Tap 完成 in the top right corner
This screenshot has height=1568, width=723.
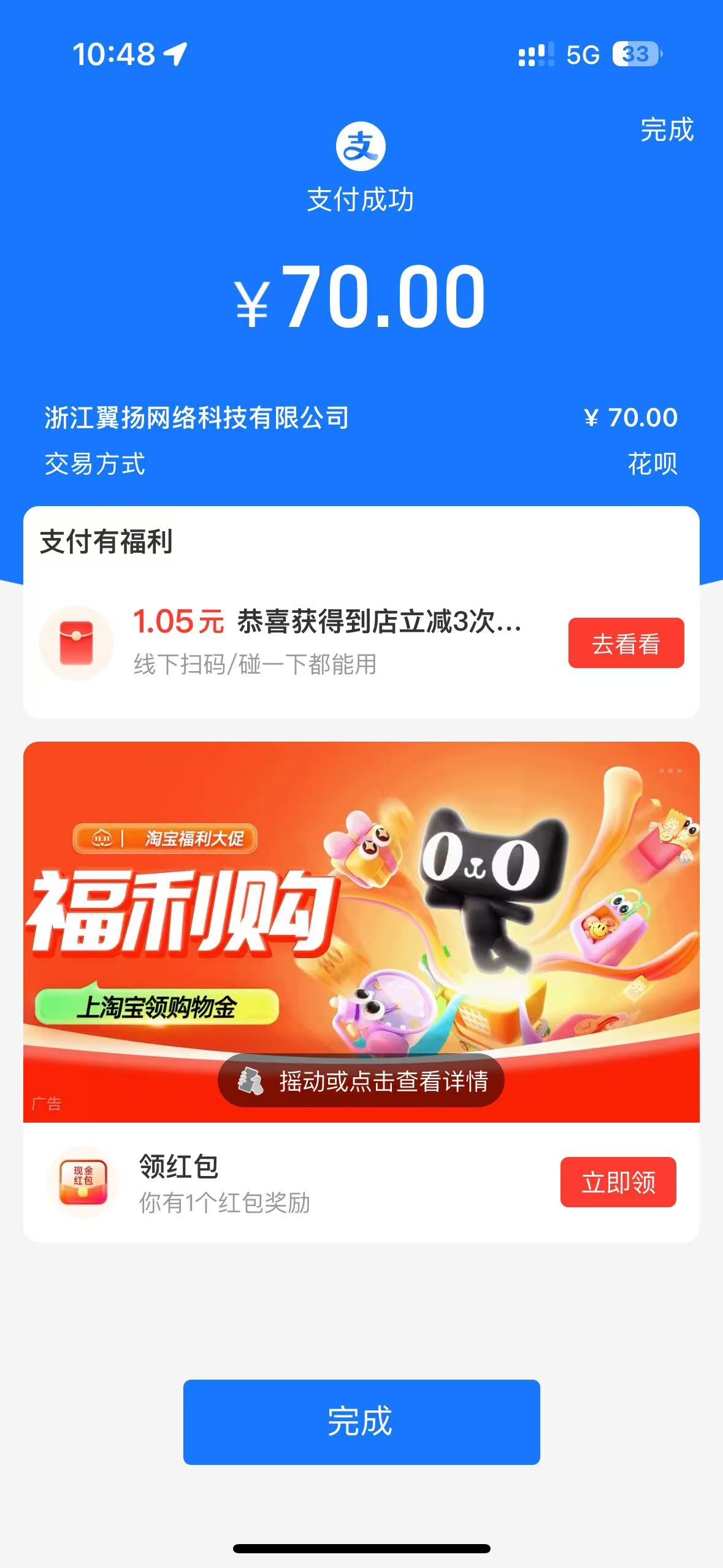point(667,129)
